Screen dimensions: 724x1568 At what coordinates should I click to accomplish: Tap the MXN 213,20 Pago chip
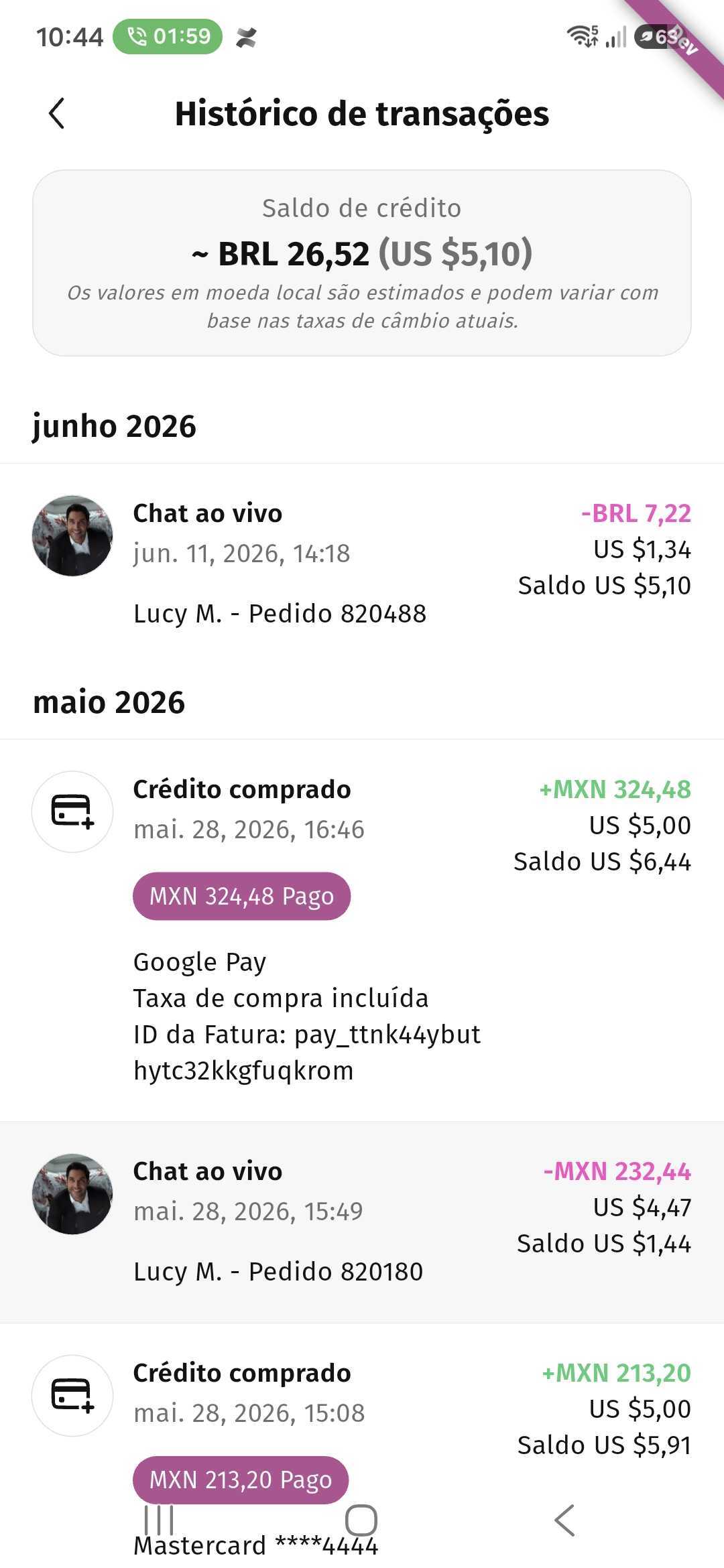click(241, 1480)
